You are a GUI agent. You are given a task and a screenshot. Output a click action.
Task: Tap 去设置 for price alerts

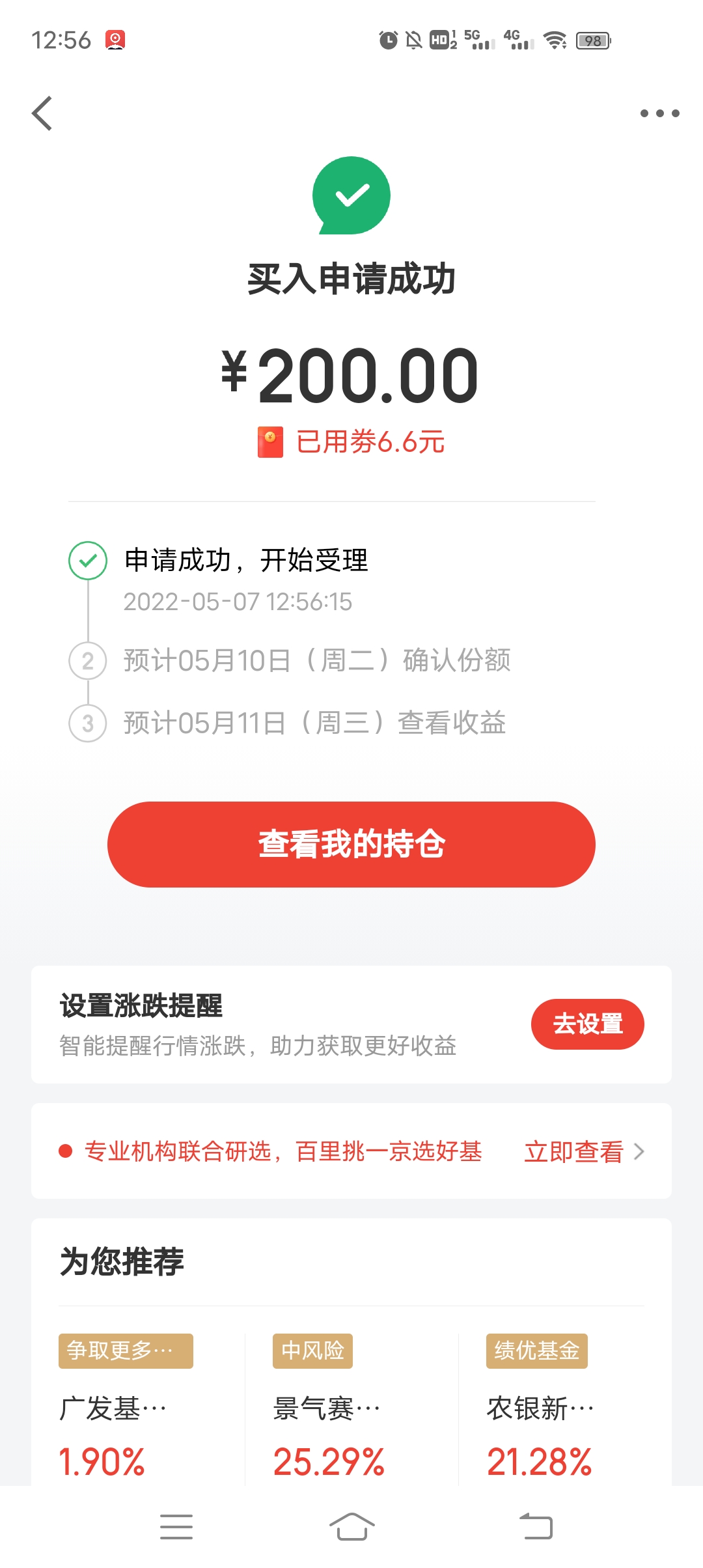coord(587,1024)
